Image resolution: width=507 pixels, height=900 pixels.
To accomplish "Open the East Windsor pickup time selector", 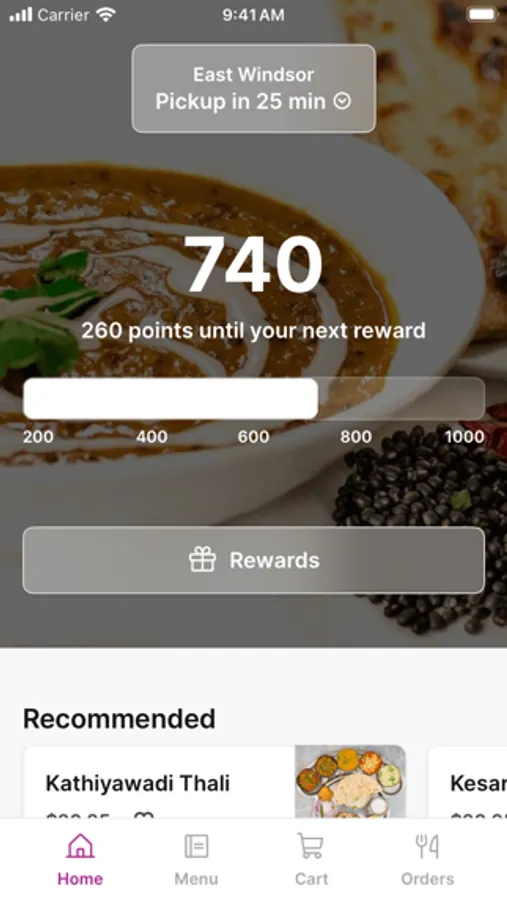I will (253, 88).
